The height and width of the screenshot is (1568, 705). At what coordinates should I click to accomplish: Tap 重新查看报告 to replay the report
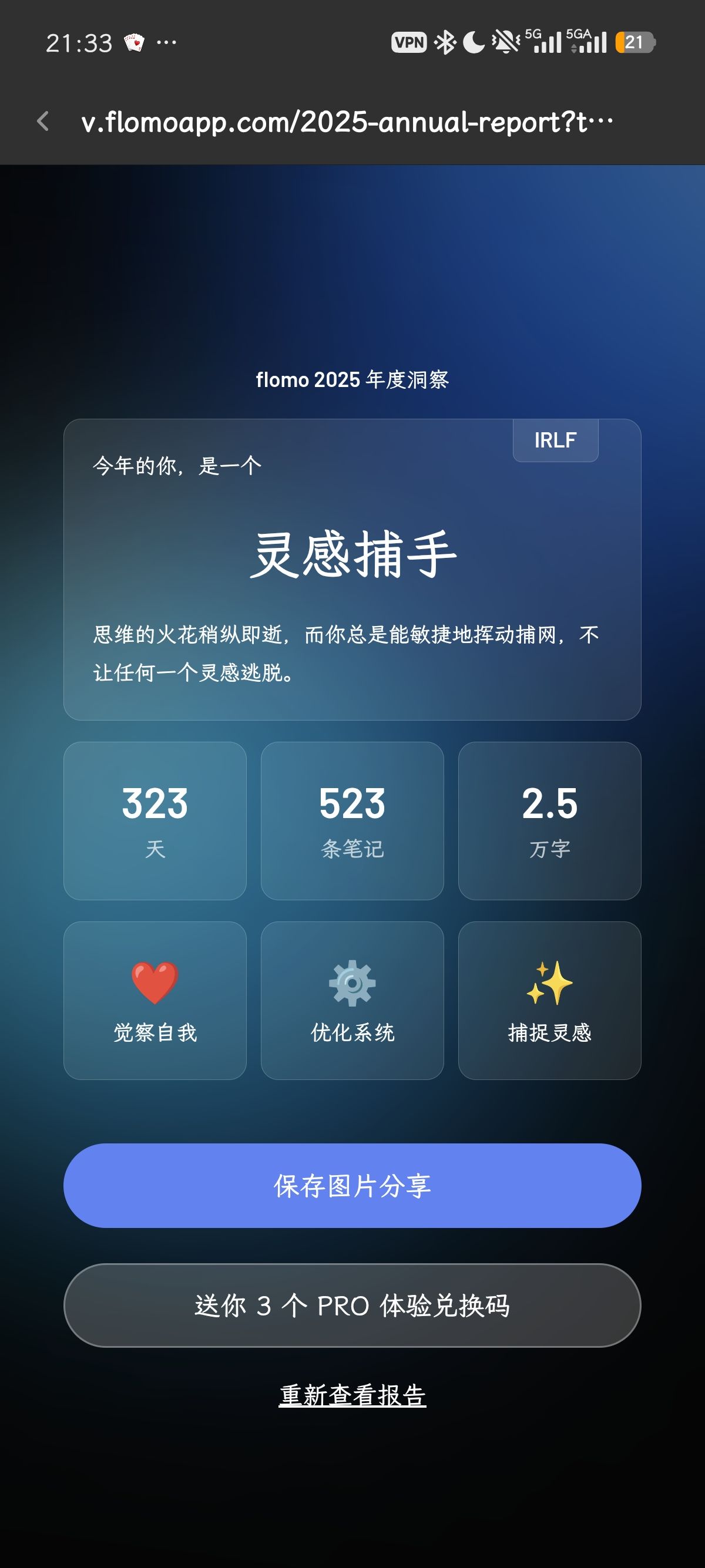[x=352, y=1395]
